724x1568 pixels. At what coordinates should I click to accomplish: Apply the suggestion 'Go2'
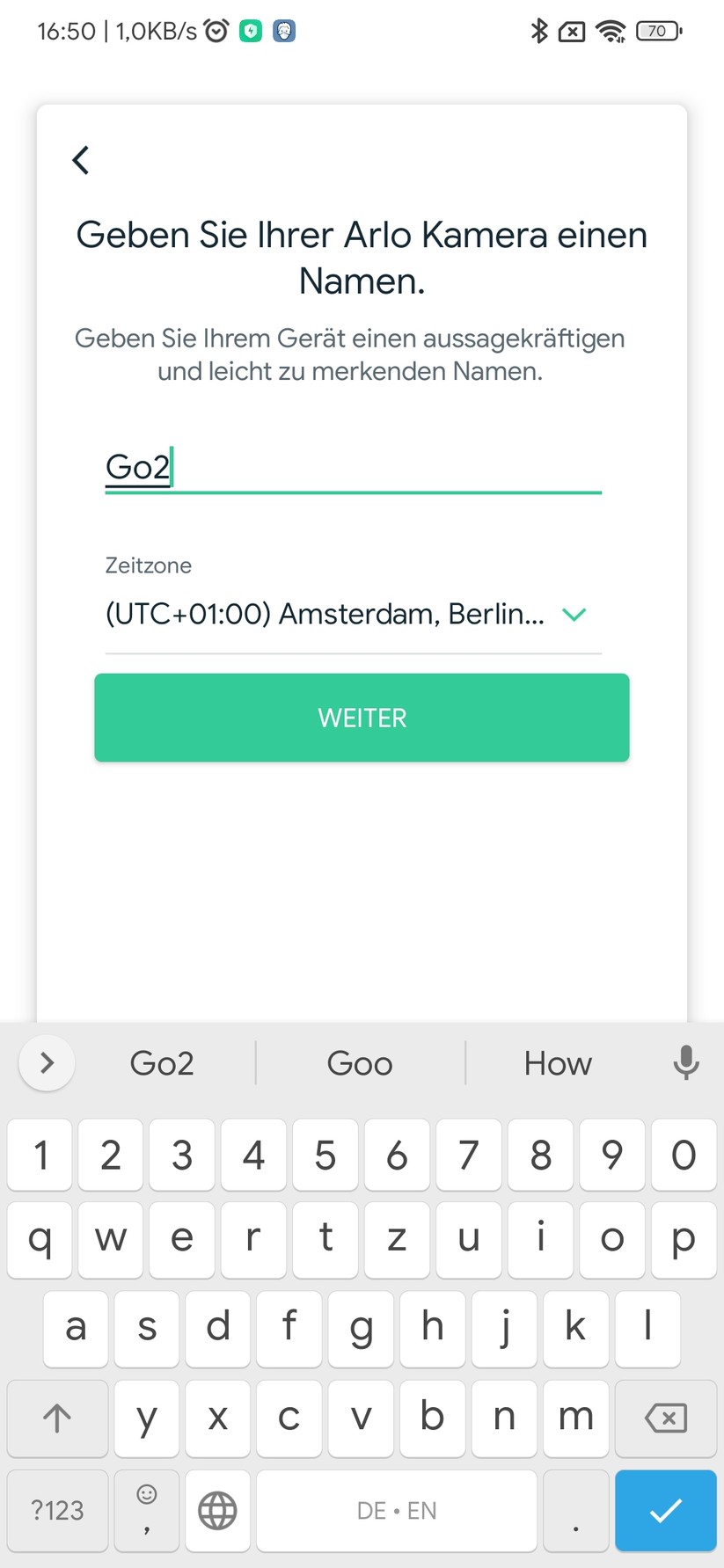point(162,1063)
